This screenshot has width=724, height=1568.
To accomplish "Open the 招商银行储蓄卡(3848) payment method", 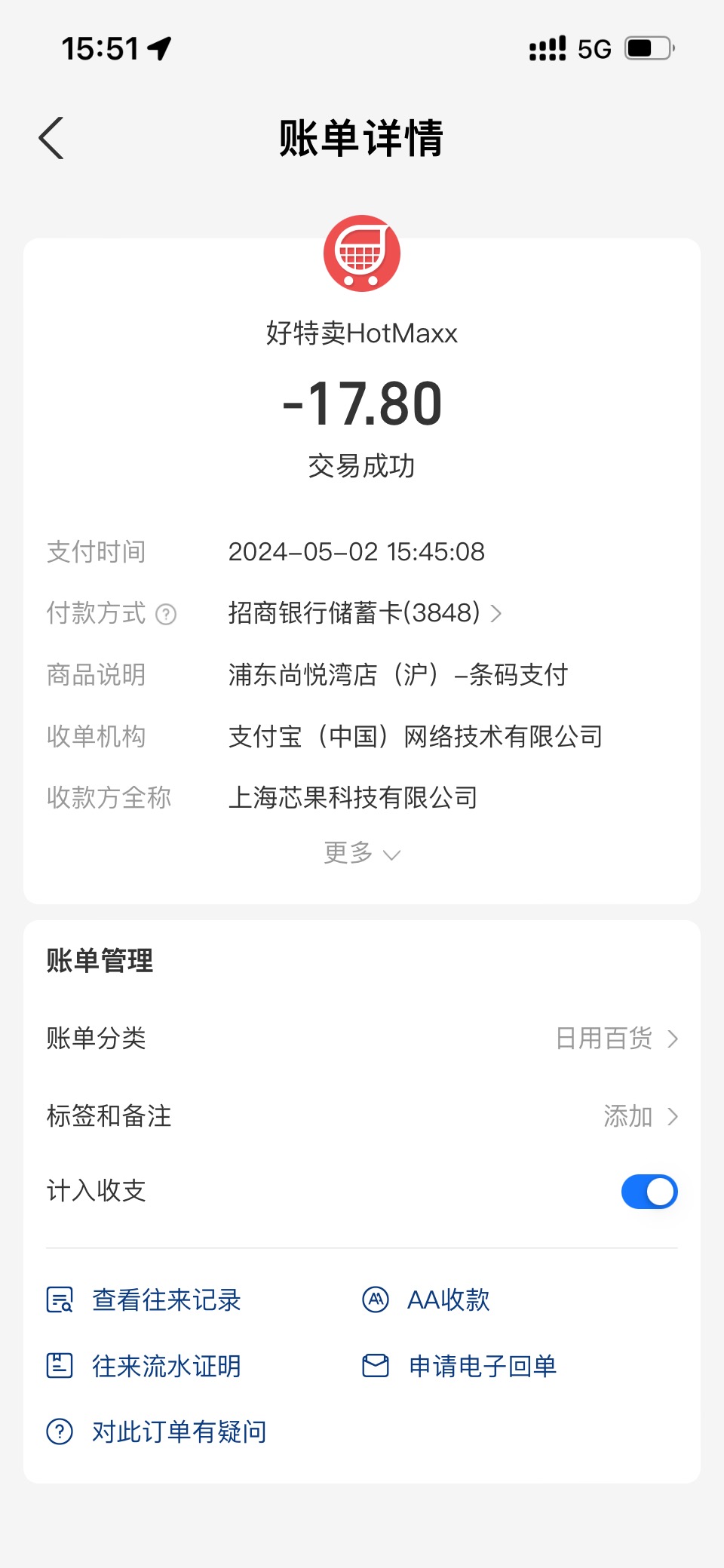I will tap(365, 613).
